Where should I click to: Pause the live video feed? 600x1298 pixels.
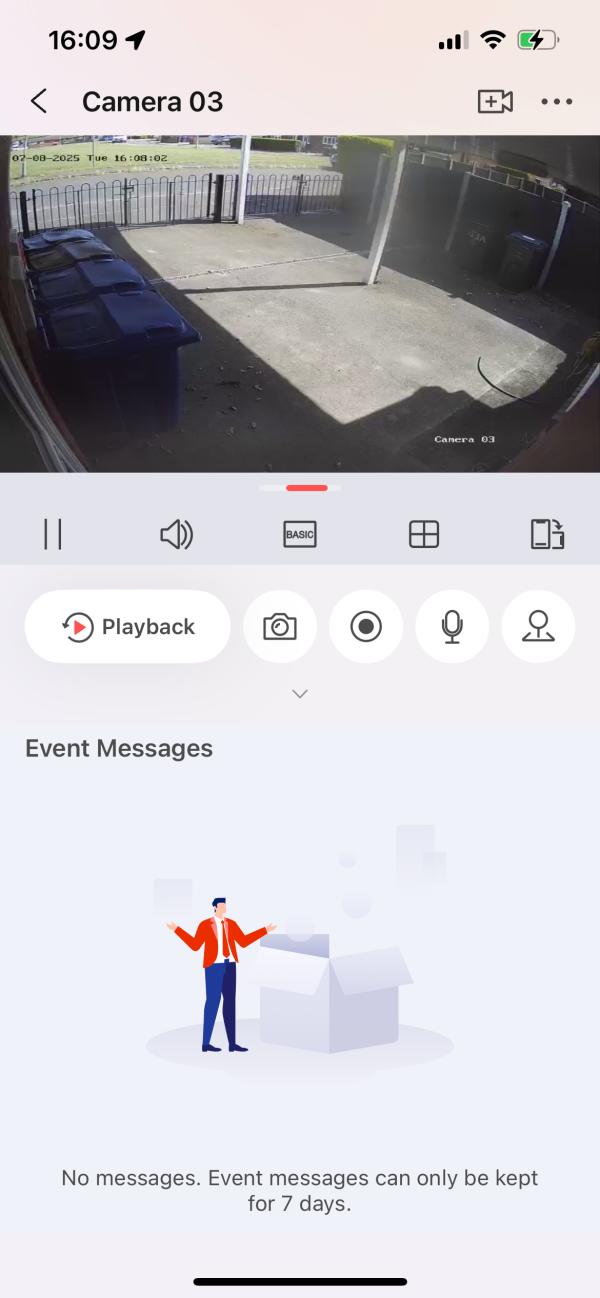coord(53,534)
